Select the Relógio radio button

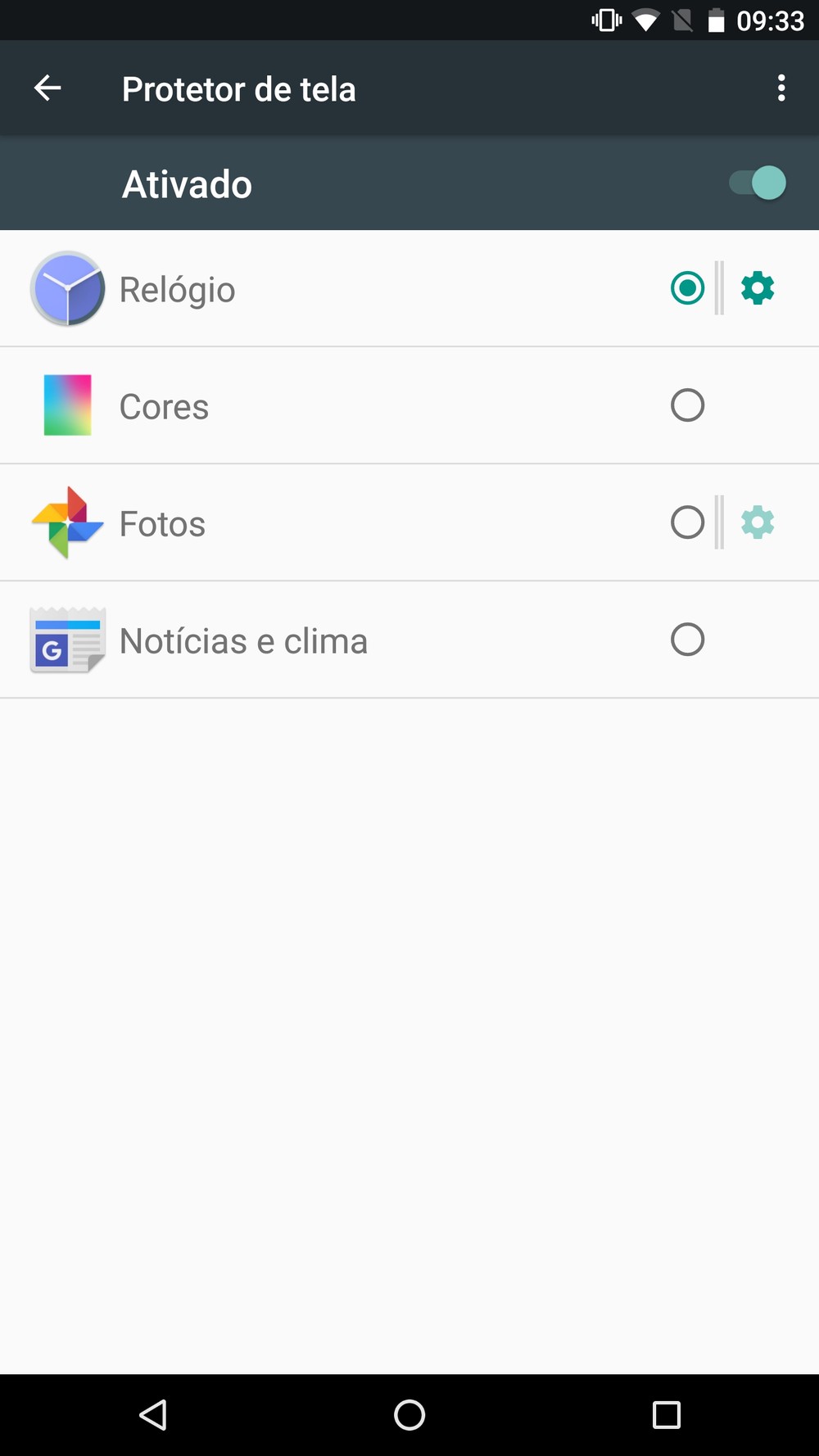click(687, 288)
